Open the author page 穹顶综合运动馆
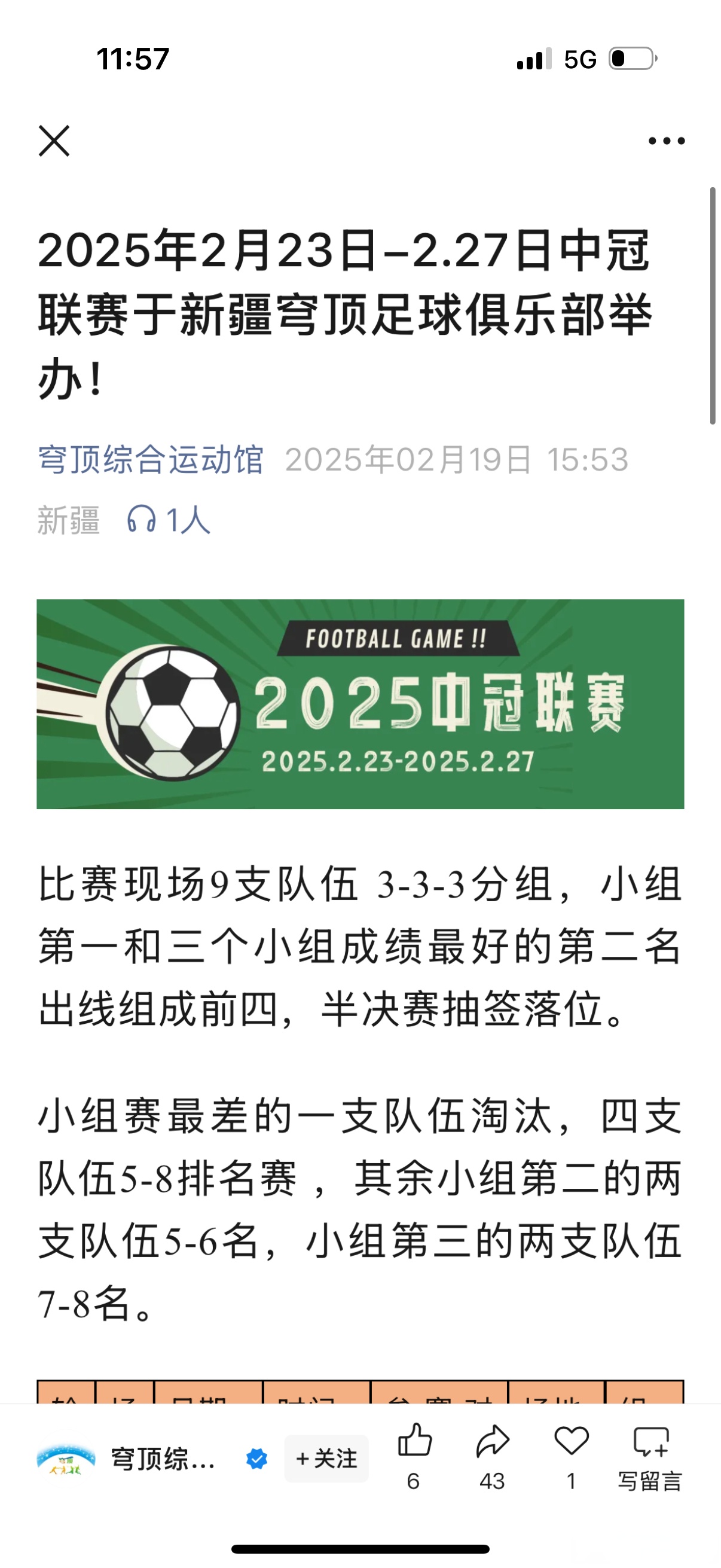721x1568 pixels. (x=152, y=463)
